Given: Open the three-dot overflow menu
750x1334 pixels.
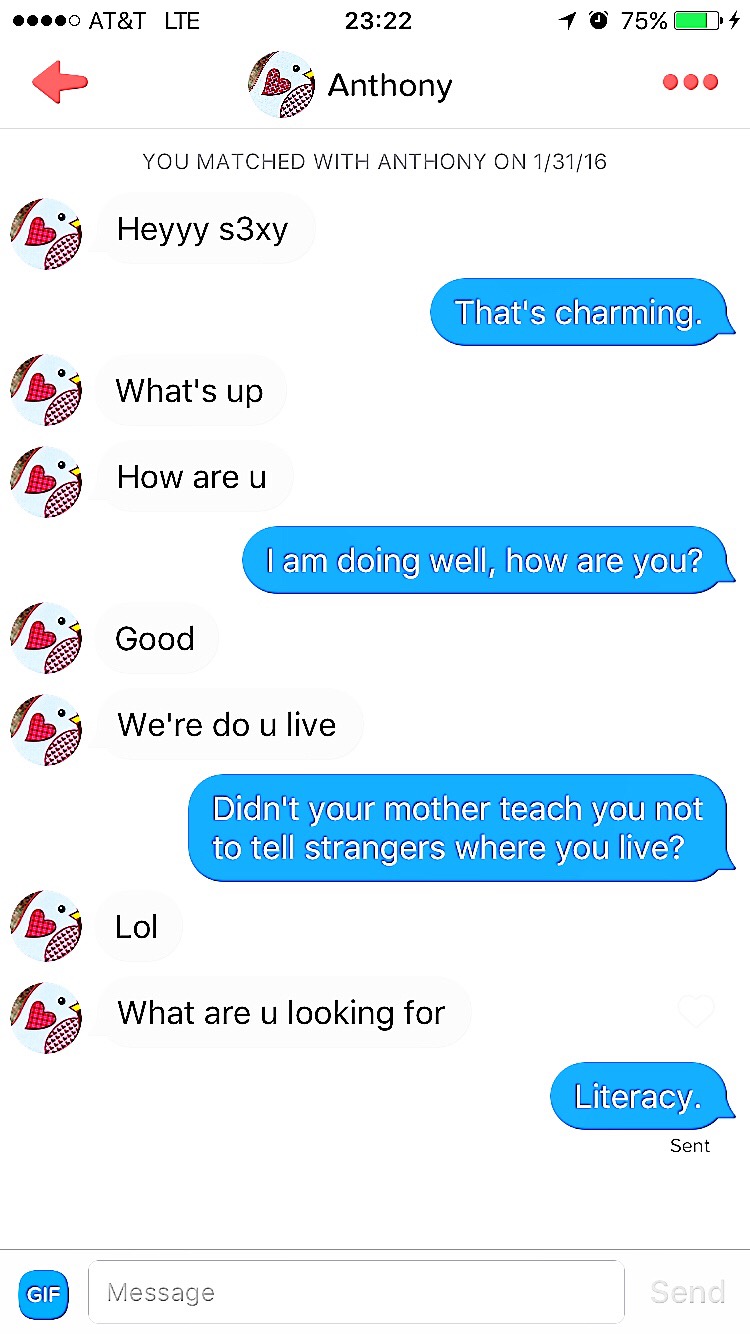Looking at the screenshot, I should 690,83.
